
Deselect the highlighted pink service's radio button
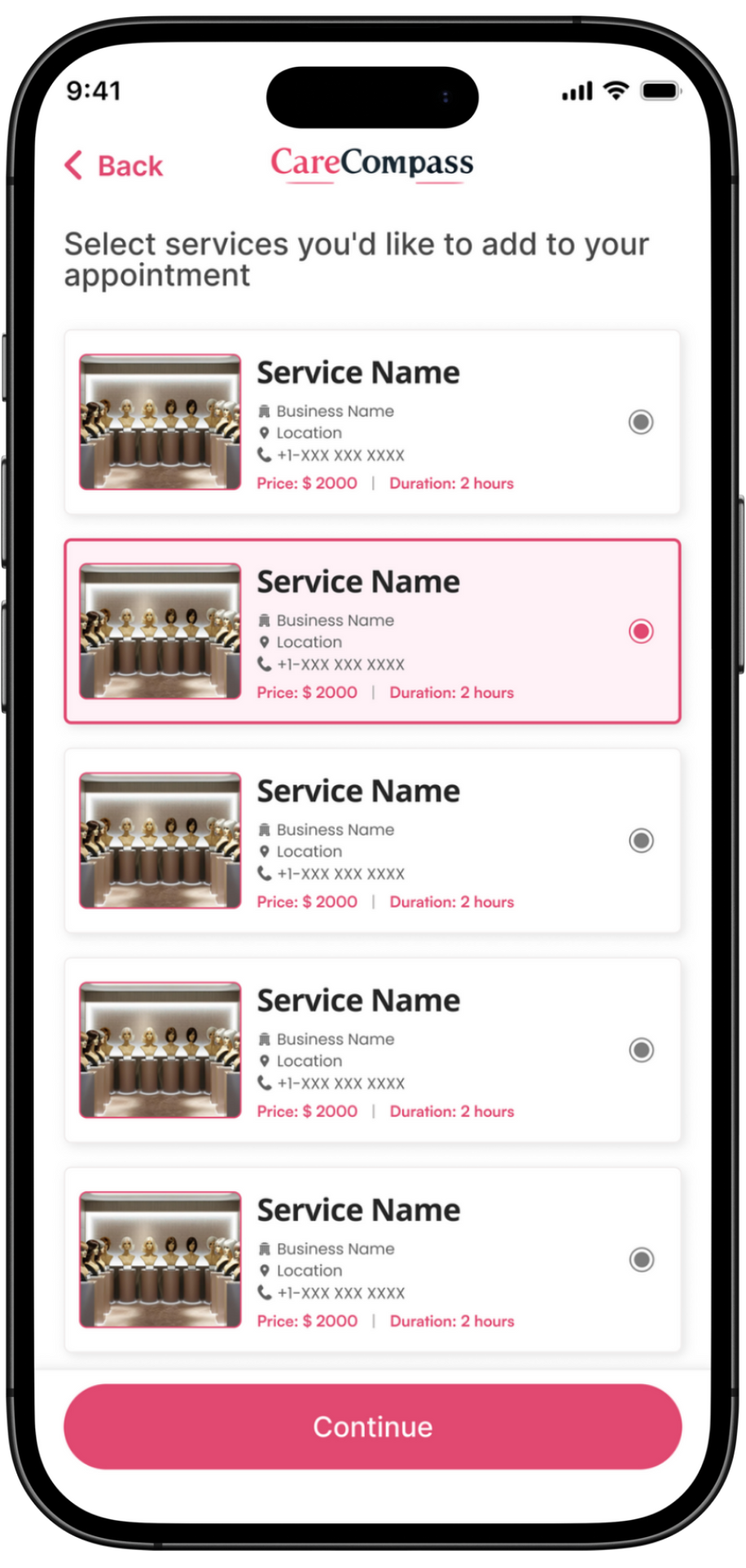tap(641, 631)
